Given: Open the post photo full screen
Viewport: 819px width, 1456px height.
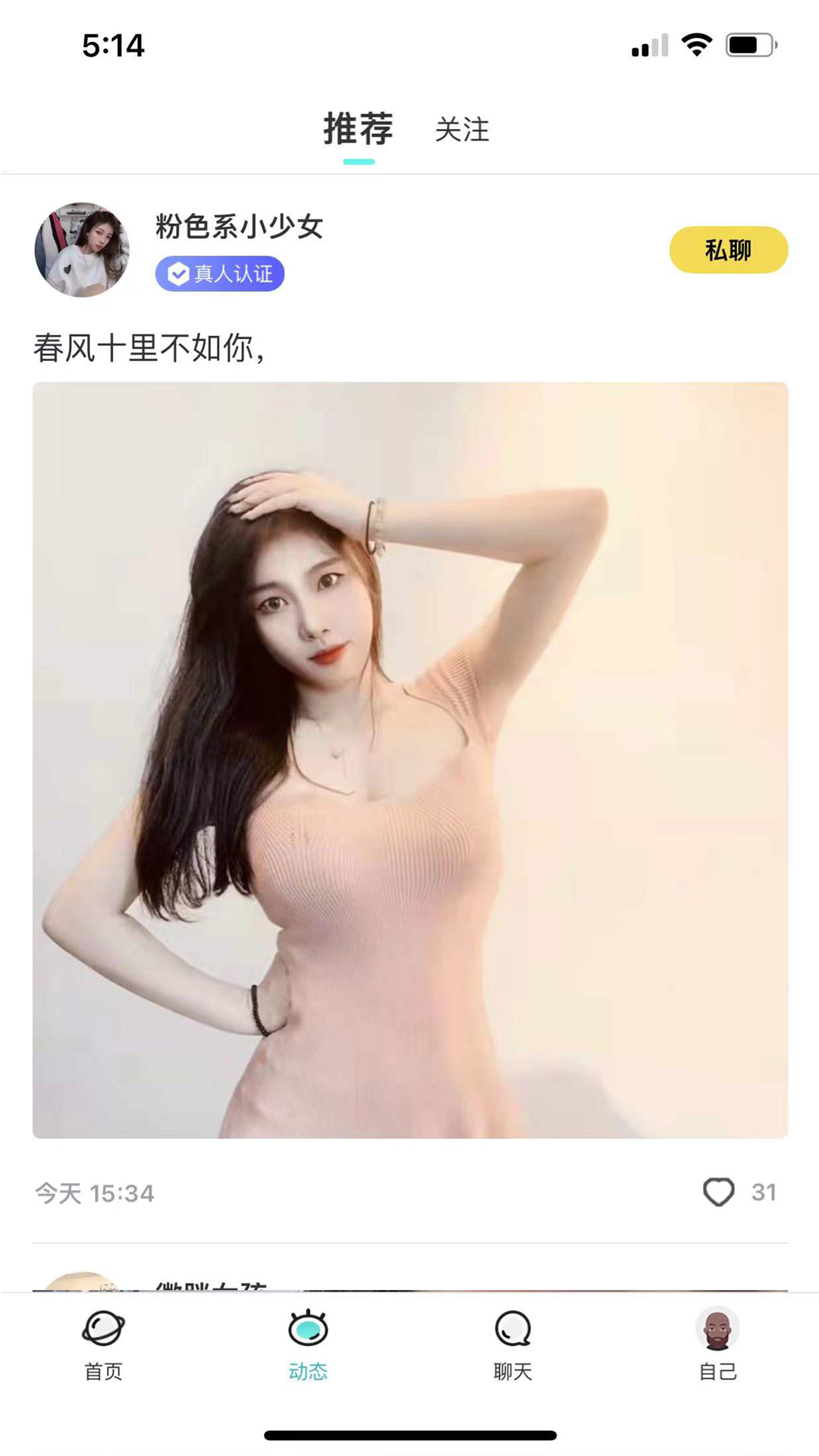Looking at the screenshot, I should pos(409,759).
